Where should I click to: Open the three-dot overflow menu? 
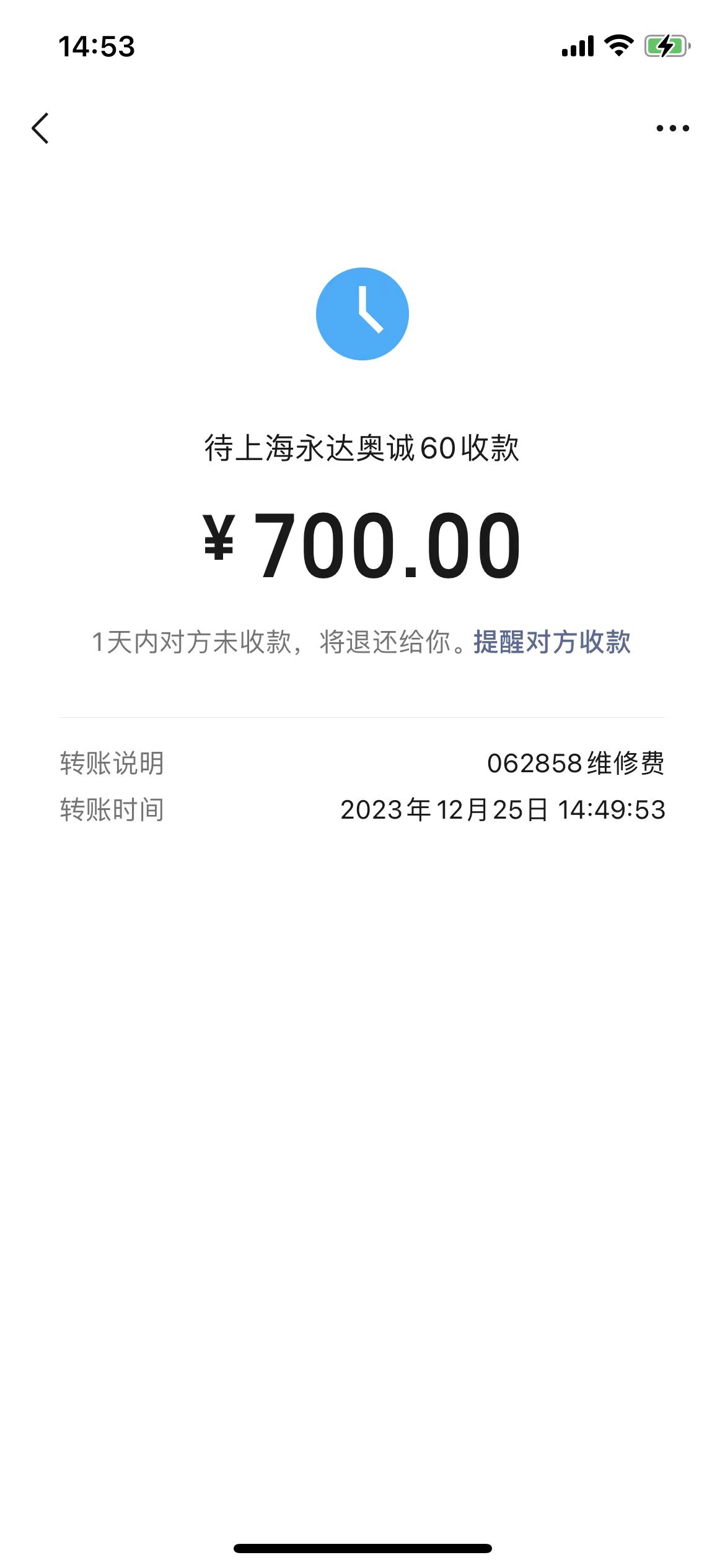(x=672, y=128)
